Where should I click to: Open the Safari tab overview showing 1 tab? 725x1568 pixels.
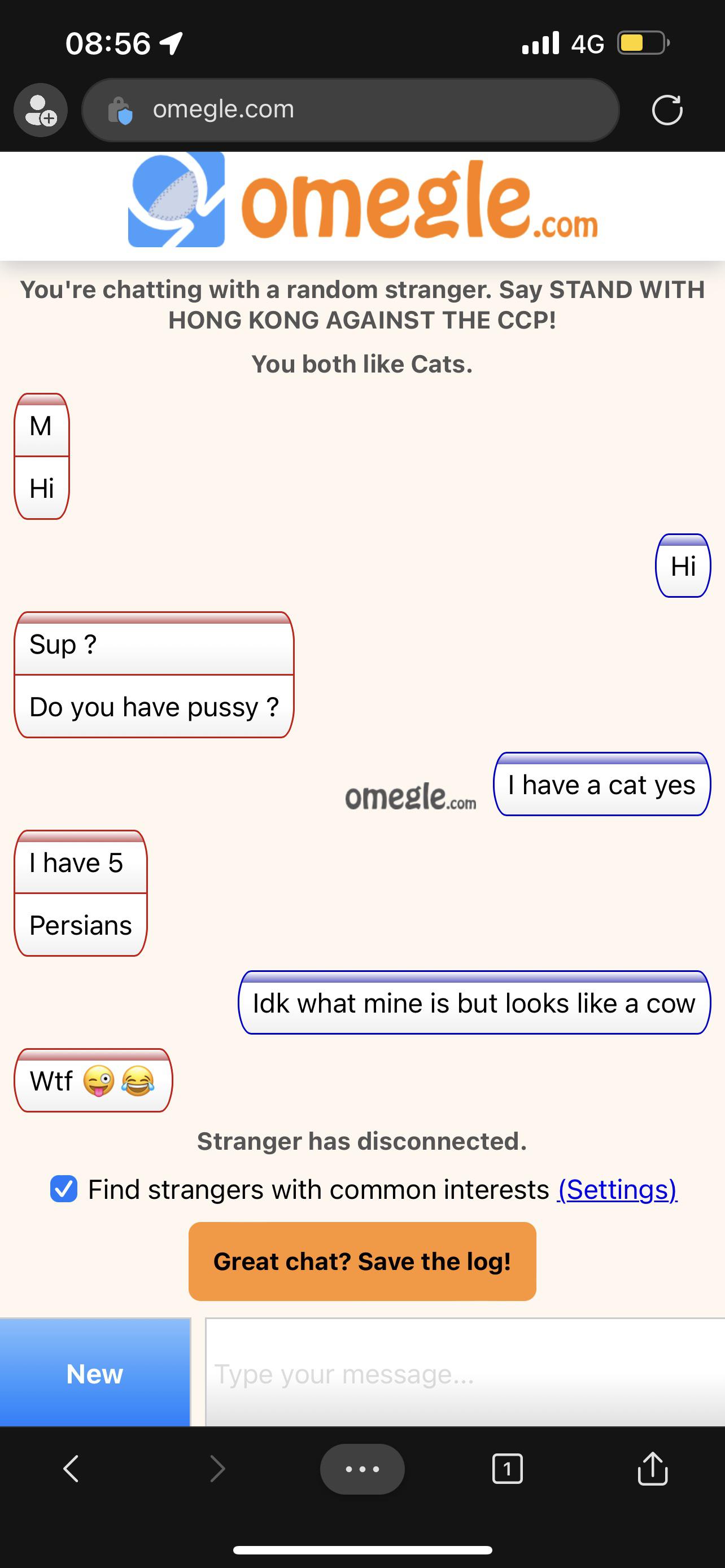(507, 1469)
